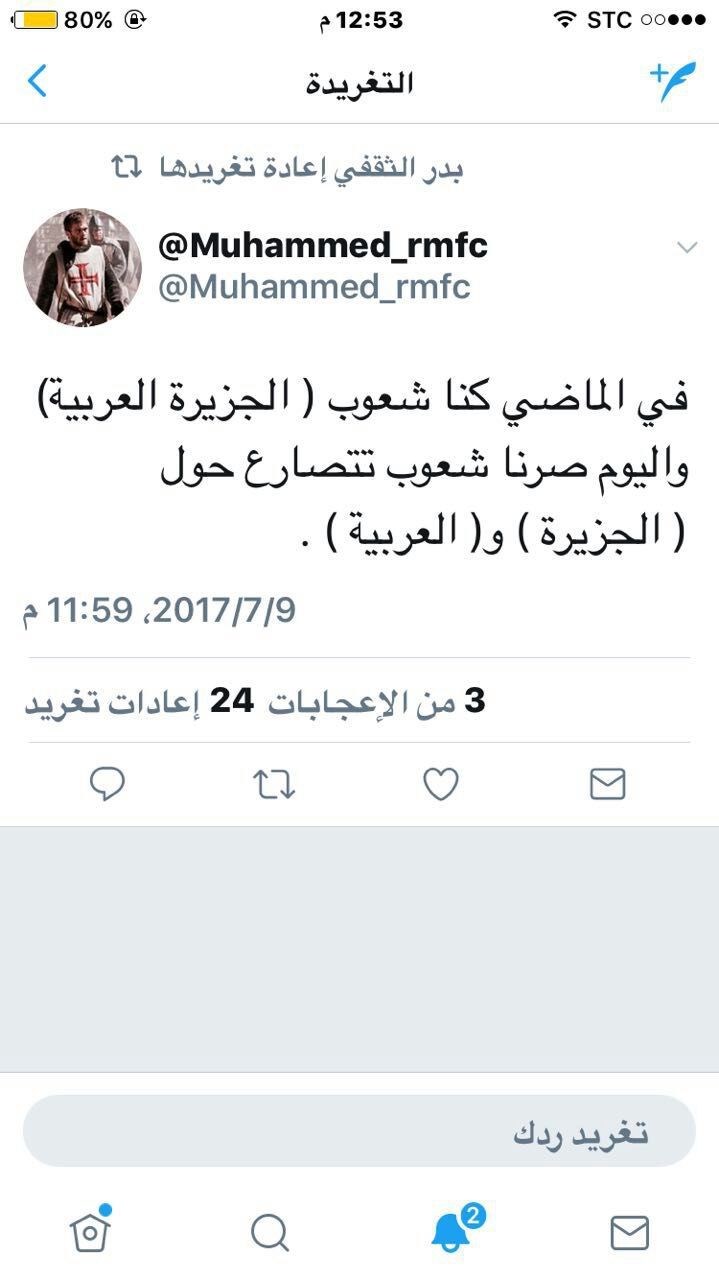Open retweeter بدر الثقفي profile

tap(410, 168)
